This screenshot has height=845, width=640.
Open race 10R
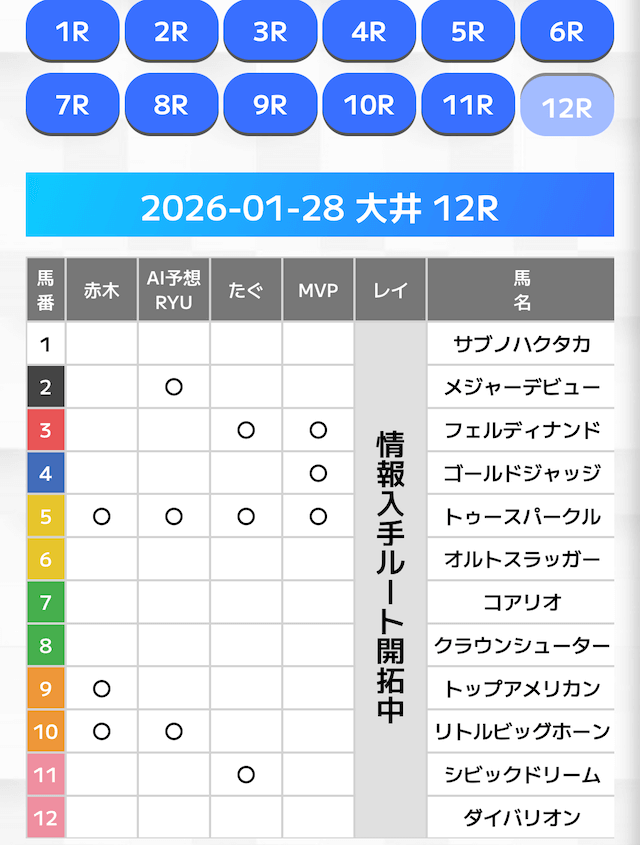point(369,104)
